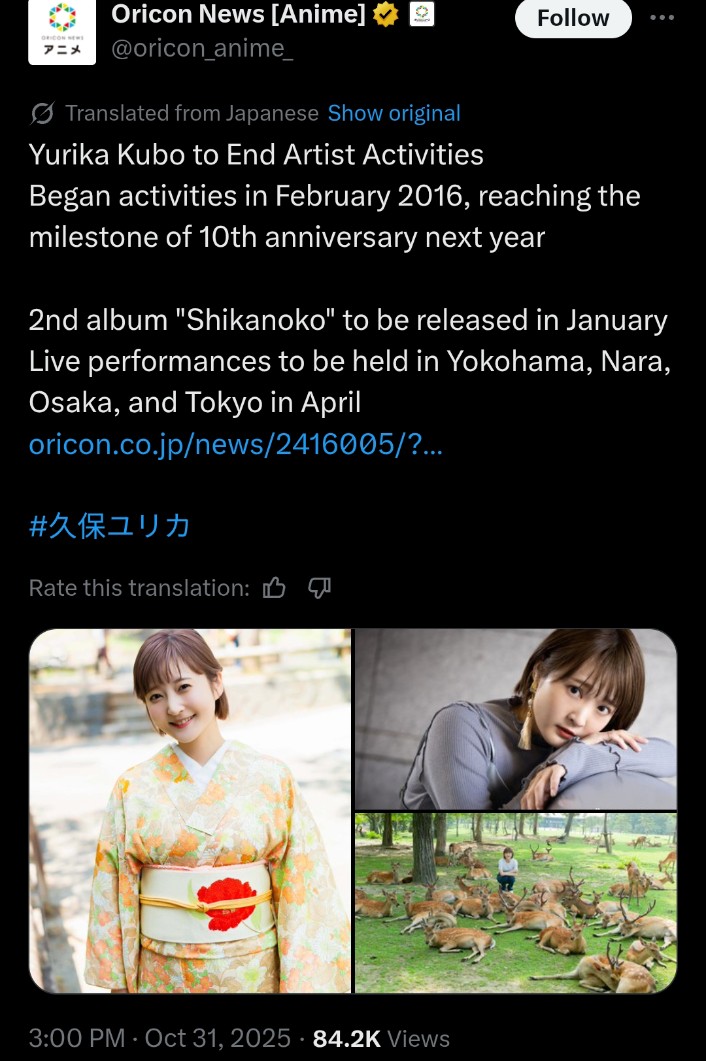Open the Oricon News profile avatar
The width and height of the screenshot is (706, 1061).
coord(62,32)
